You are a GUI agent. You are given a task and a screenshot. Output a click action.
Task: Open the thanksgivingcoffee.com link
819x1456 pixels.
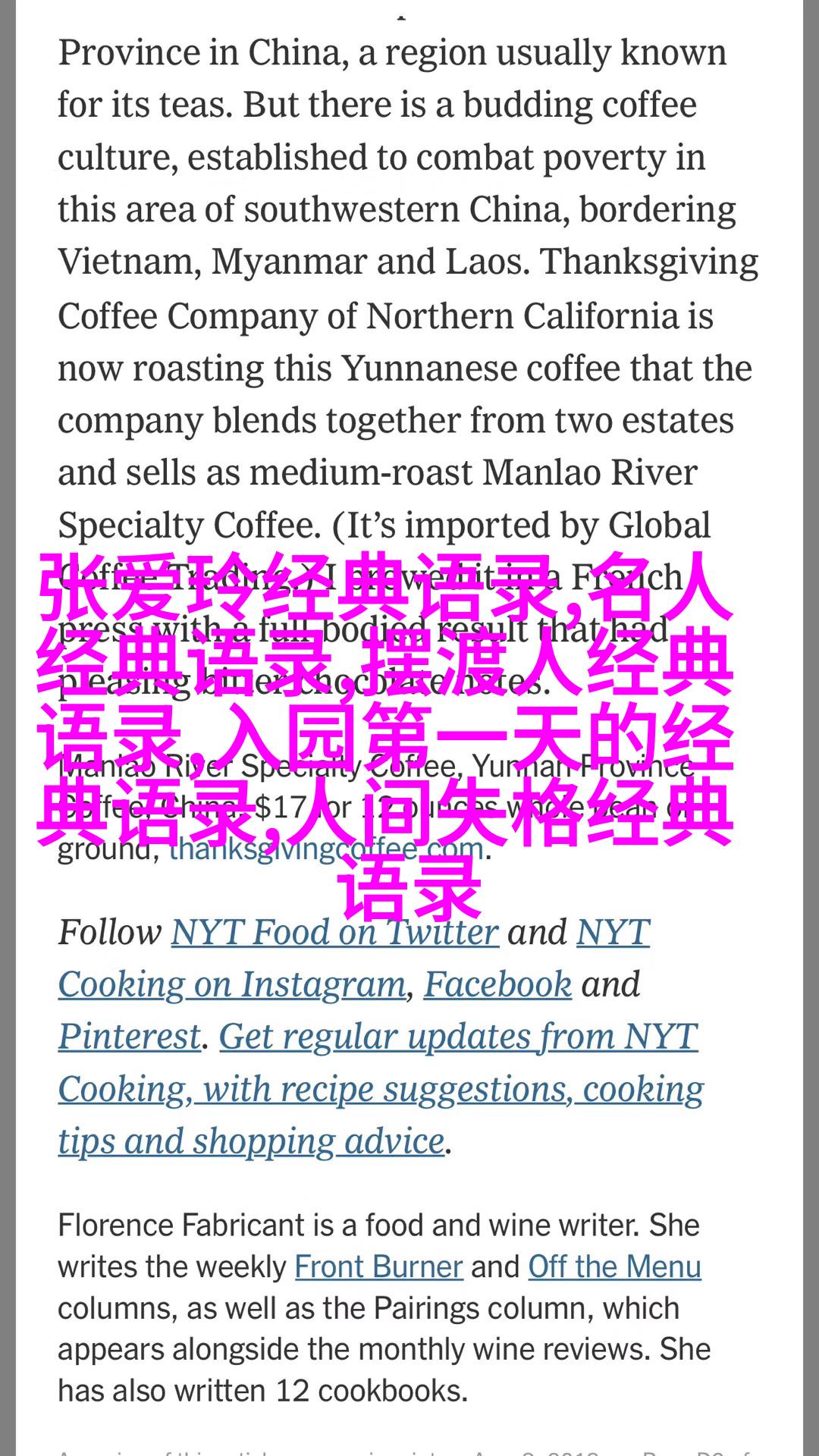coord(326,849)
